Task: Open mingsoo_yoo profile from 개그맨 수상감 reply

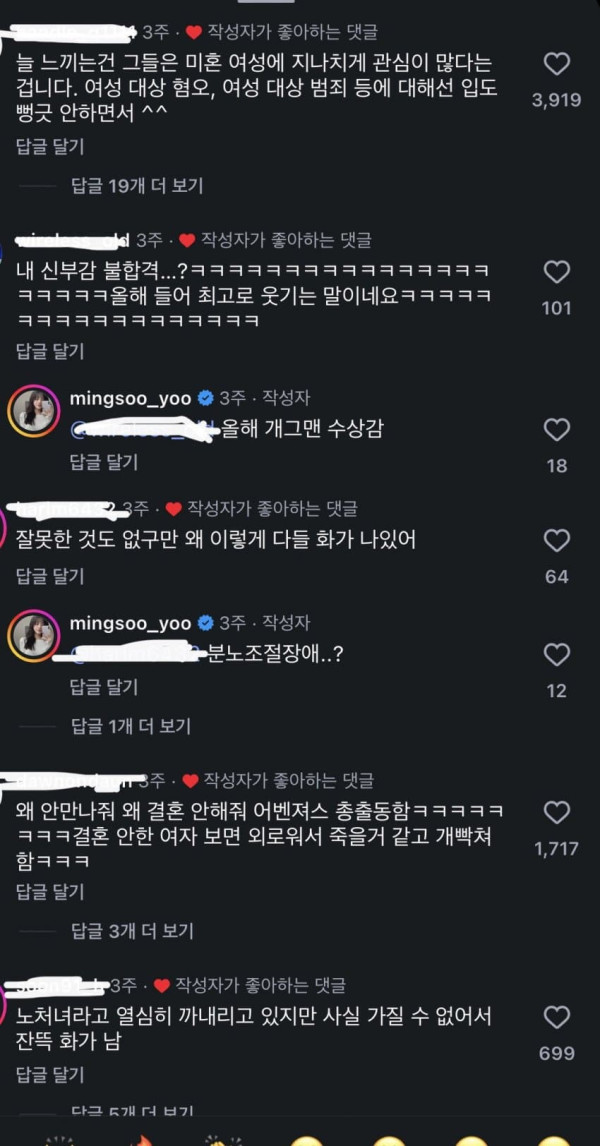Action: tap(130, 398)
